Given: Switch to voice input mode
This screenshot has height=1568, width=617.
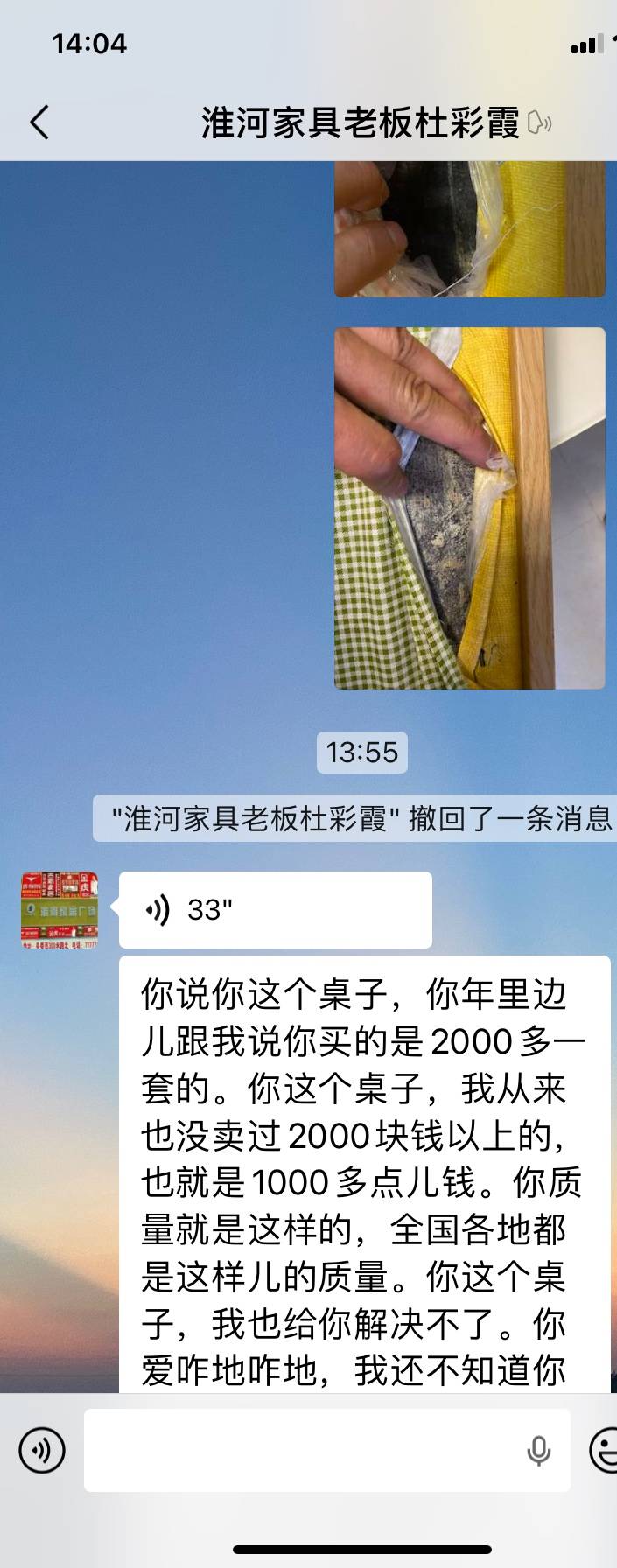Looking at the screenshot, I should [x=42, y=1450].
